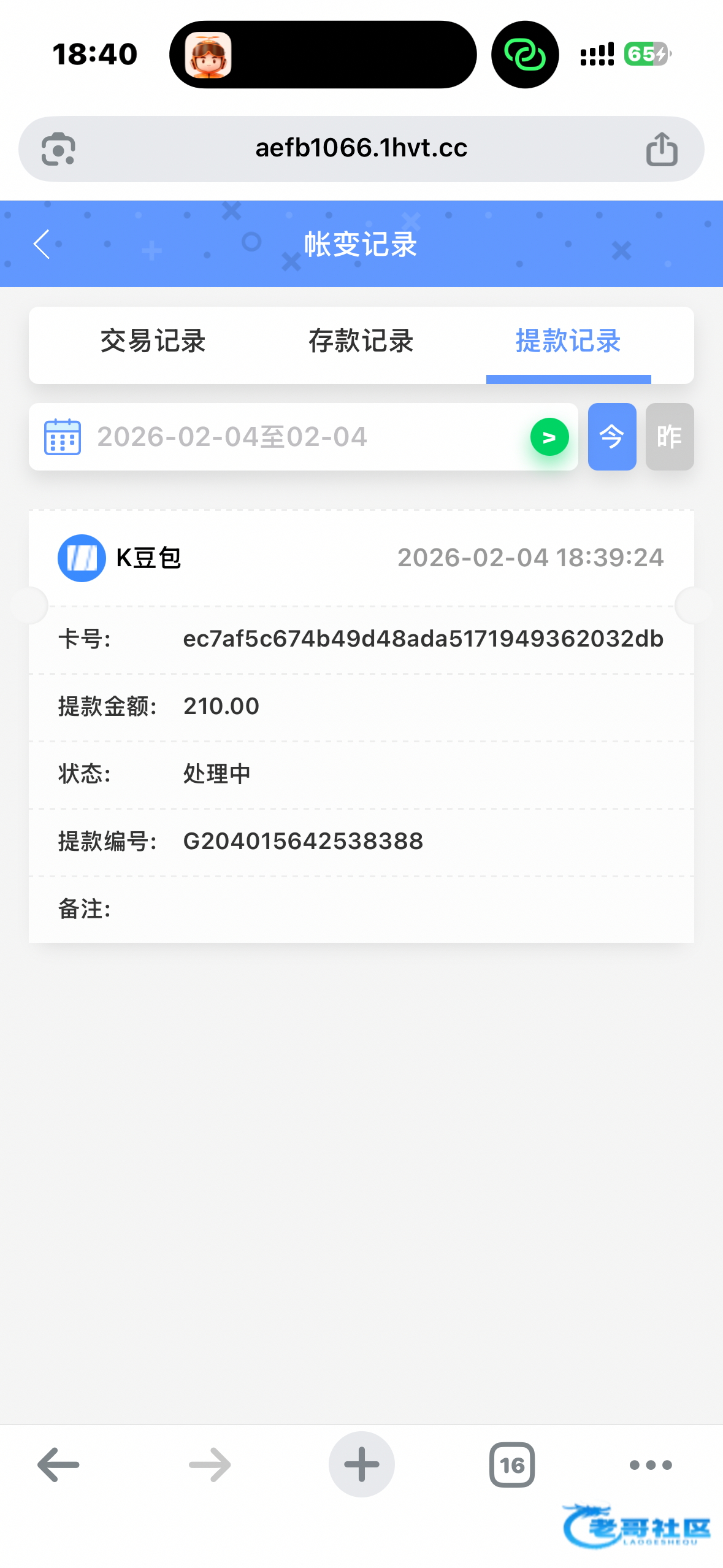Select the 提款记录 tab
This screenshot has width=723, height=1568.
click(x=568, y=342)
